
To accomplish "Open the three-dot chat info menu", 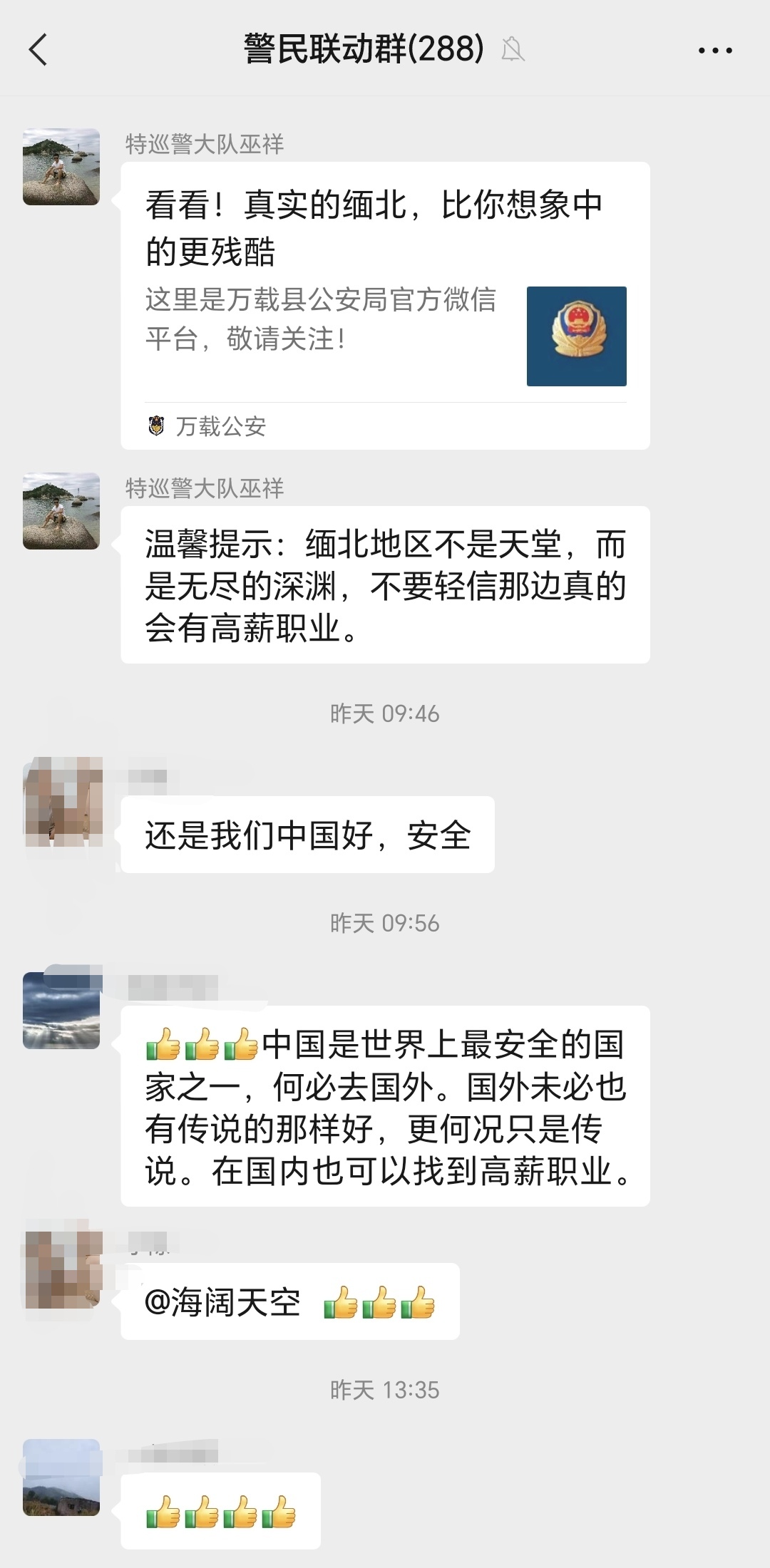I will pos(714,50).
